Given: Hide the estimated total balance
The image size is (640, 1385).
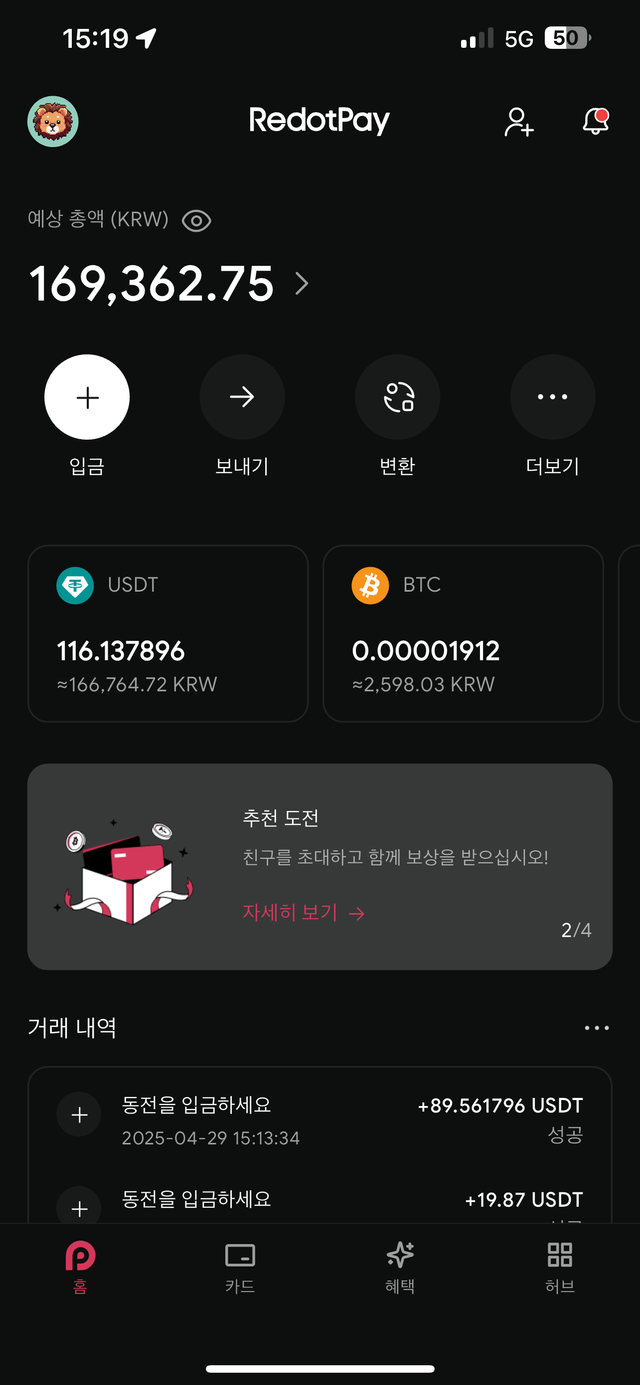Looking at the screenshot, I should click(196, 221).
